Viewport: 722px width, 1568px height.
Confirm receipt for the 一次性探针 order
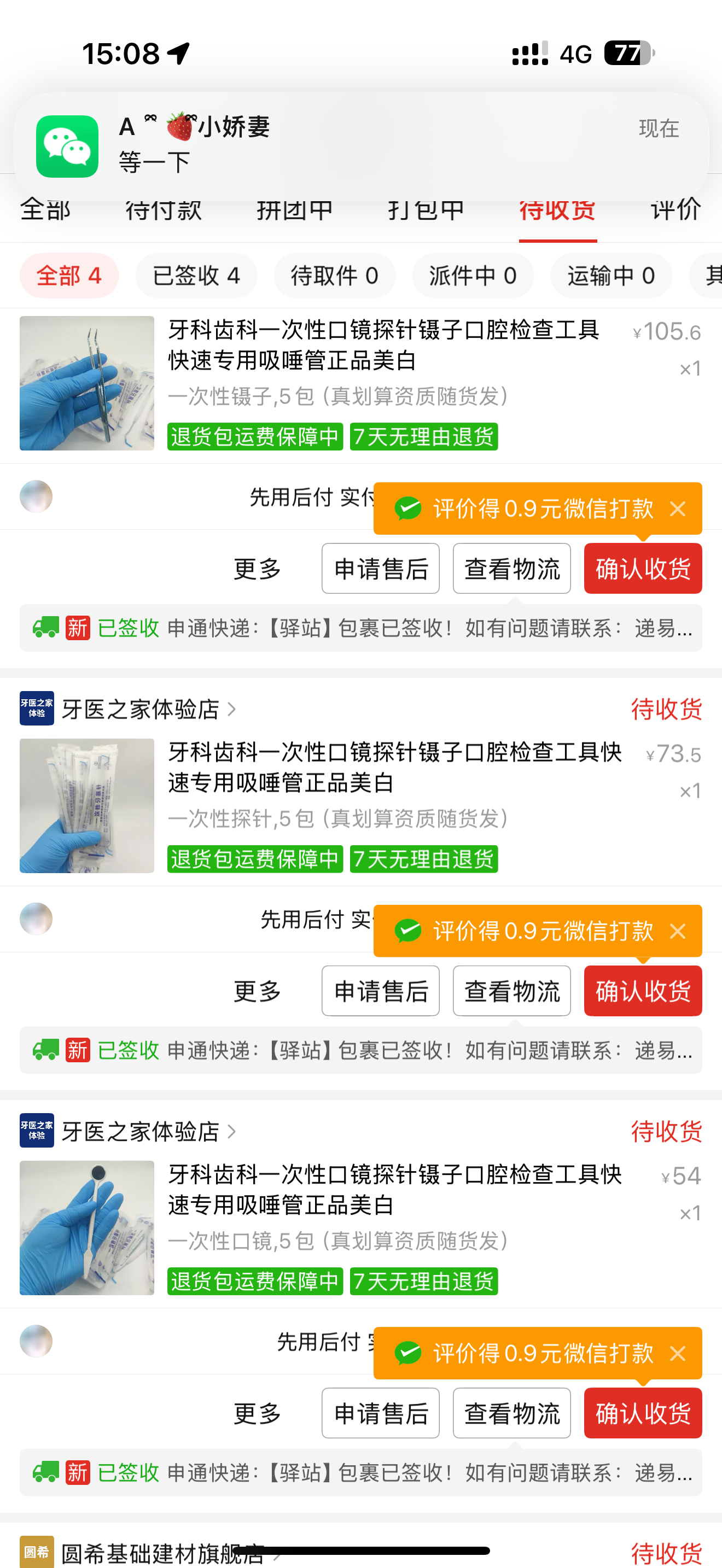tap(642, 991)
